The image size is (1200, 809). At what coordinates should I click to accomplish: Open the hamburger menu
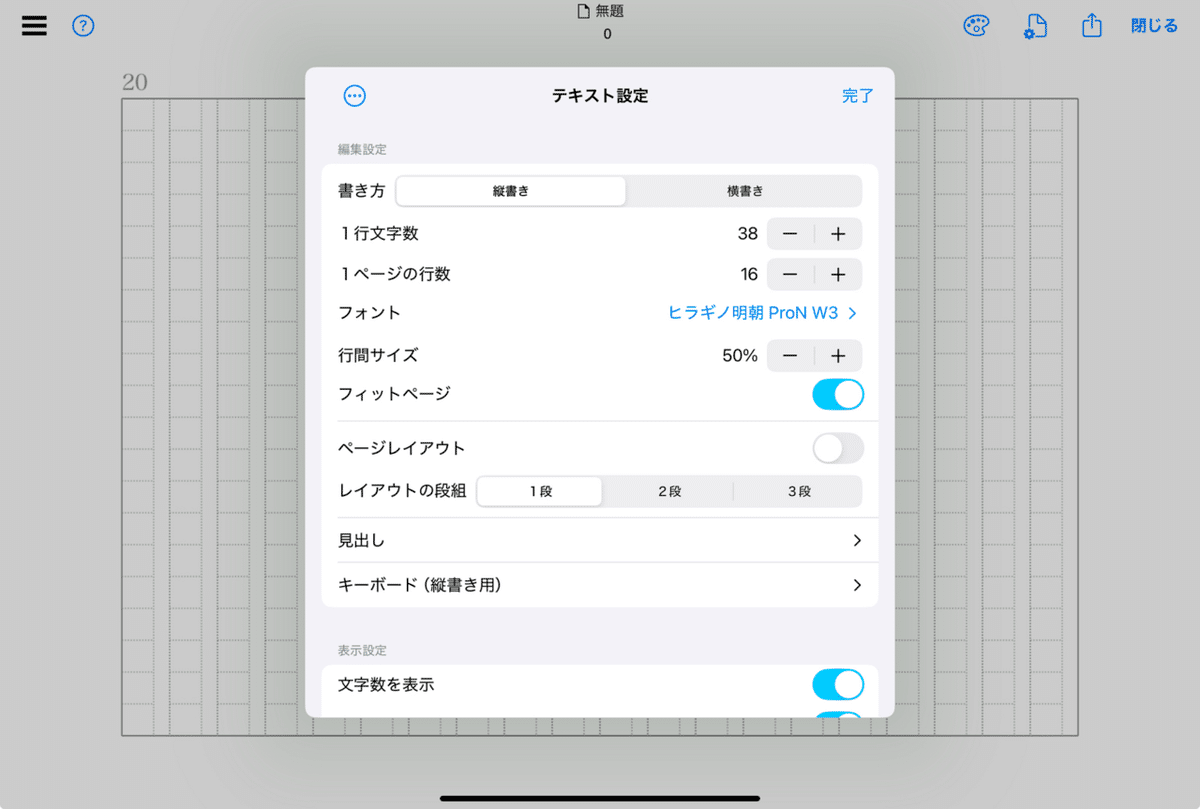(x=34, y=27)
